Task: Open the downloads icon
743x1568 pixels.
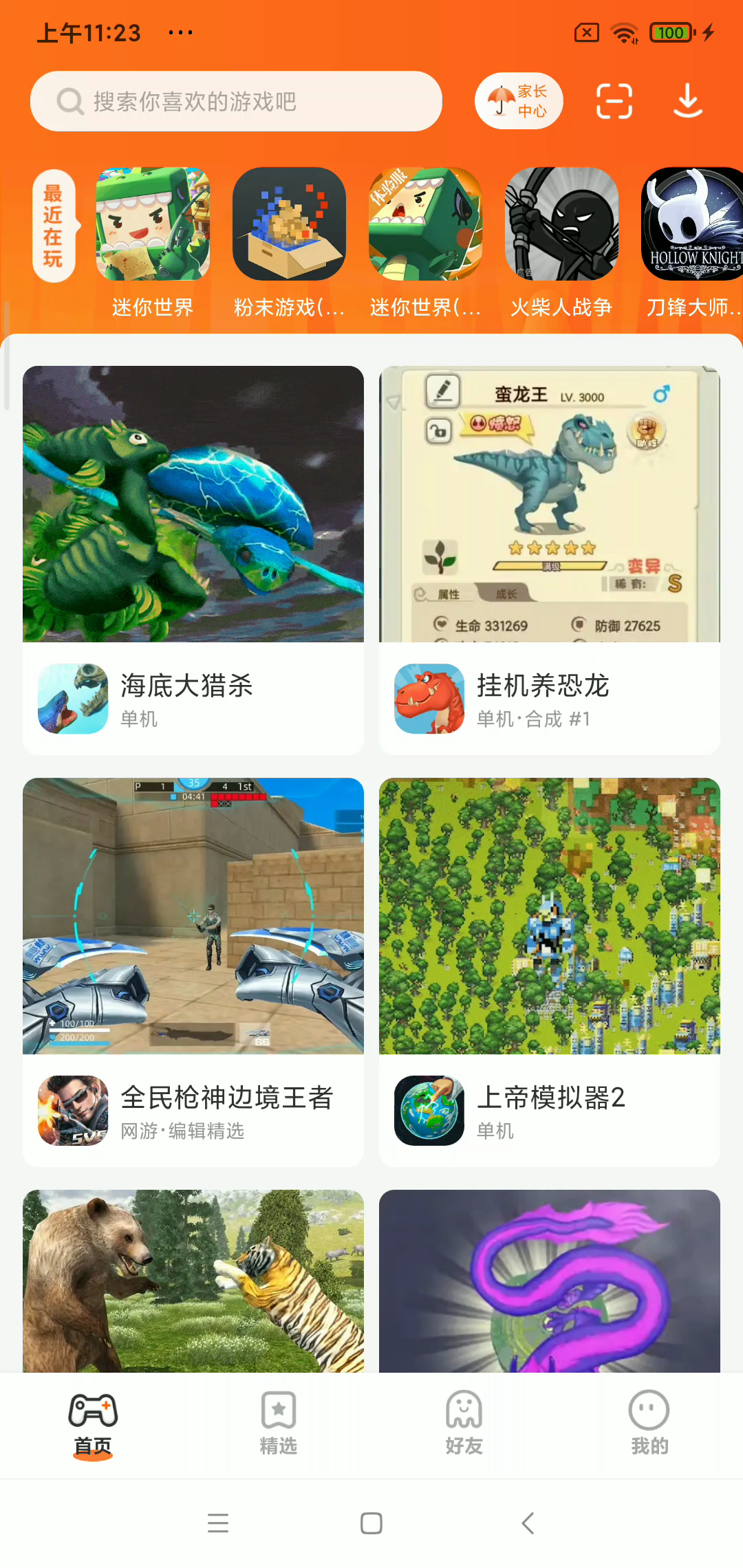Action: click(687, 102)
